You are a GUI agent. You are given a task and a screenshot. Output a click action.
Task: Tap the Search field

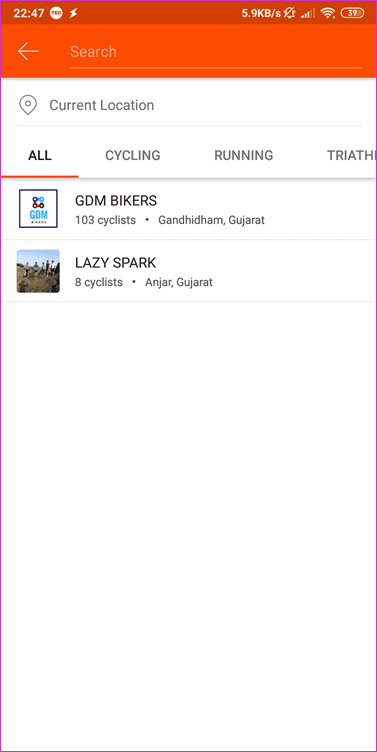[216, 52]
